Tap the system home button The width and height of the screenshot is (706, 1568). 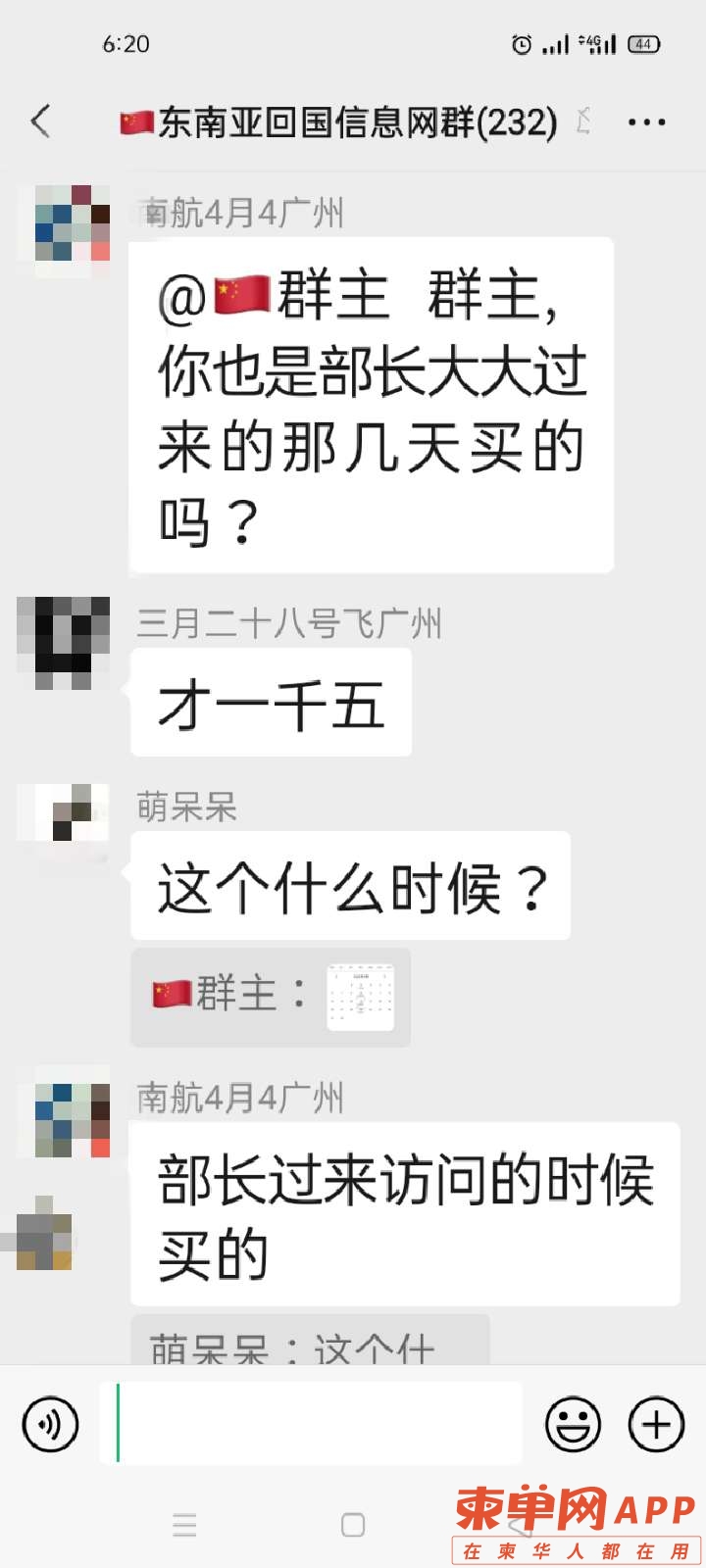[353, 1525]
